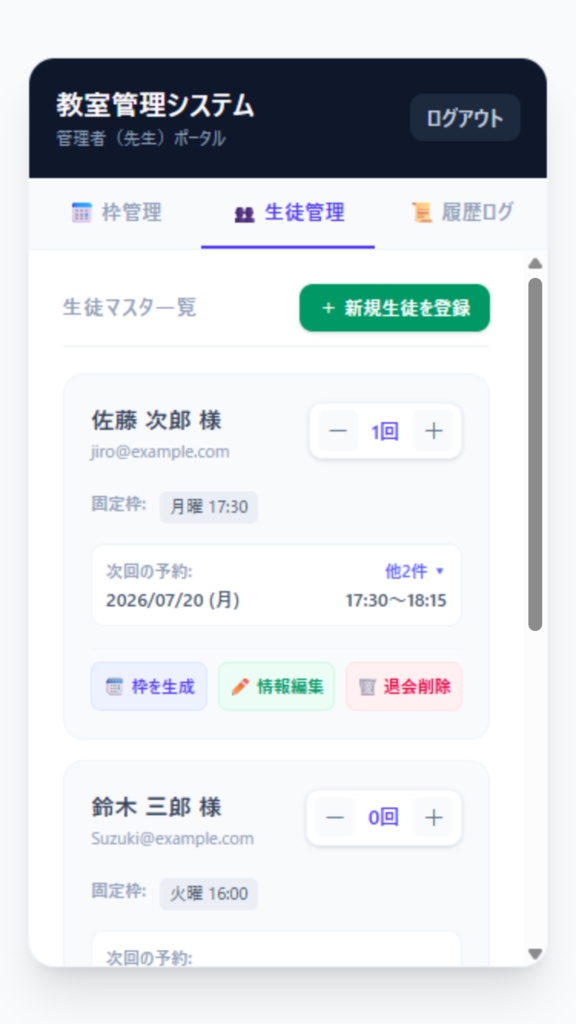Switch to the 枠管理 tab

pos(116,213)
